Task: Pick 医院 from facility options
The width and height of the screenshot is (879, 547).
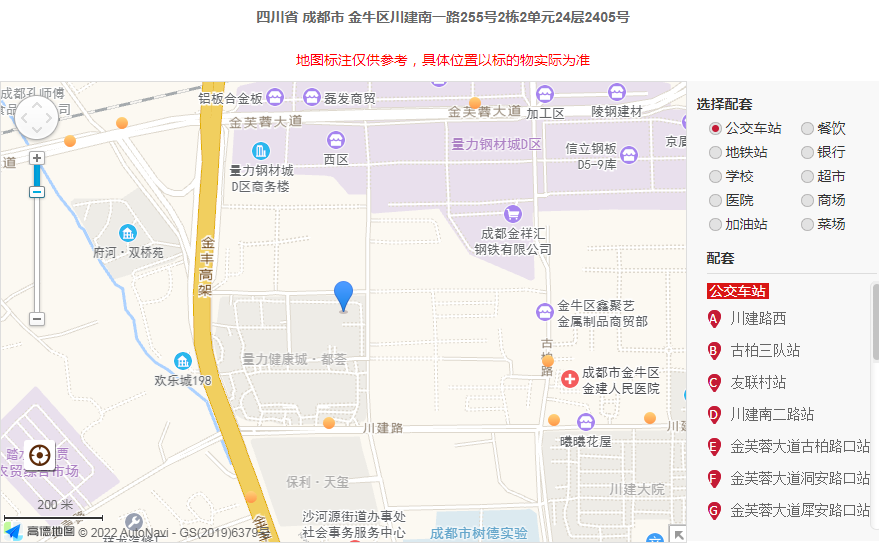Action: [716, 200]
